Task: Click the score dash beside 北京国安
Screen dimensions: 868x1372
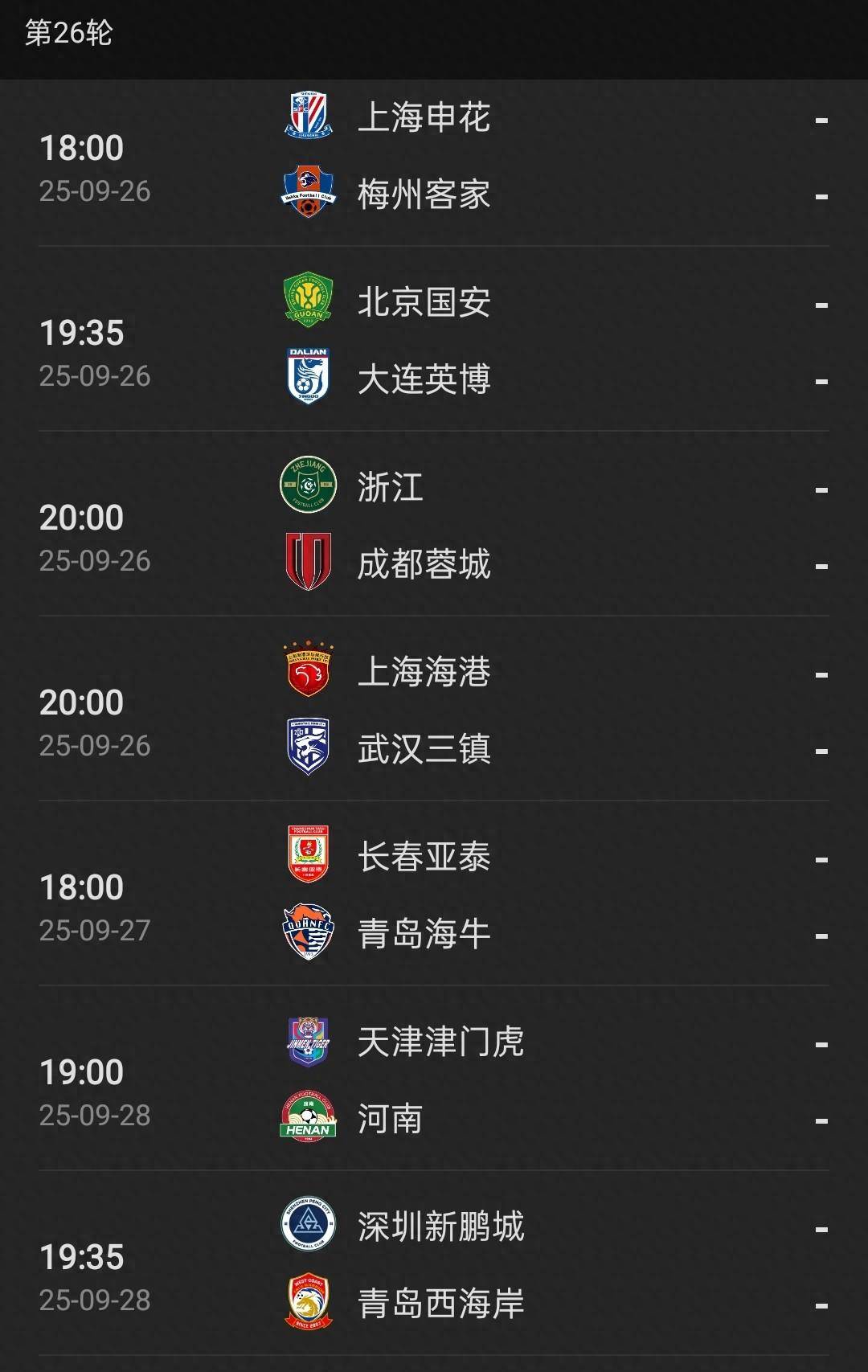Action: tap(818, 304)
